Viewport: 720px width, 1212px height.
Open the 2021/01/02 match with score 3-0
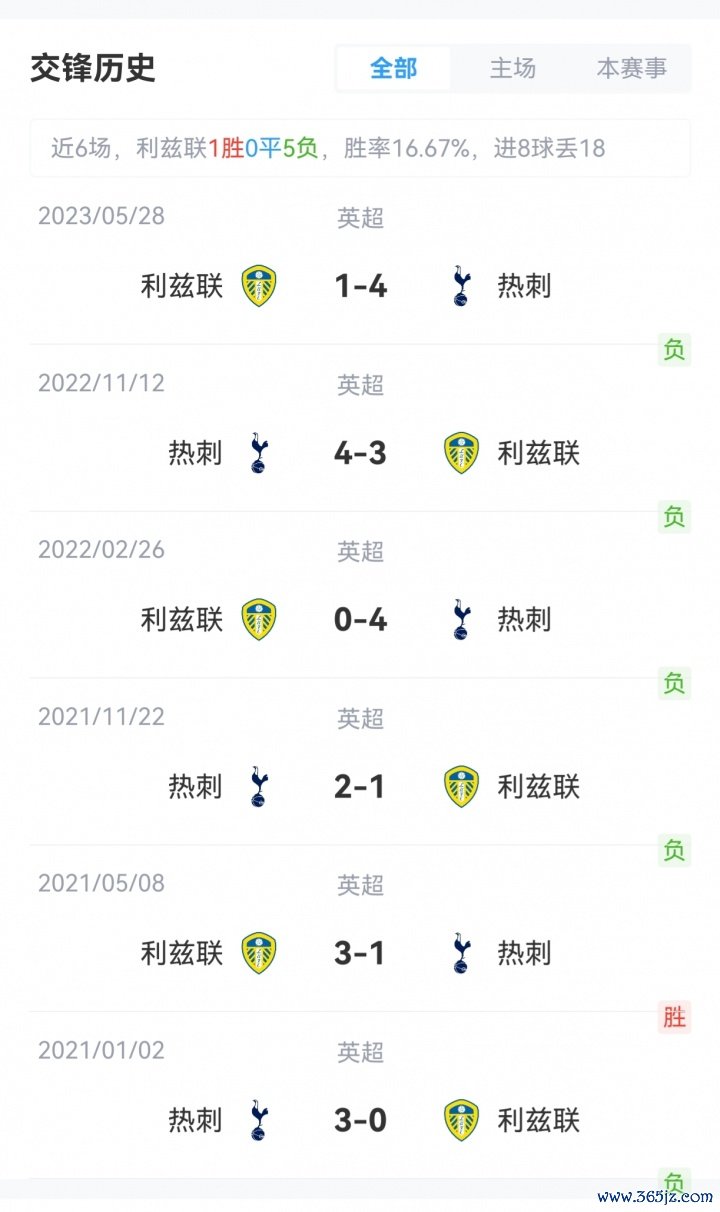point(360,1120)
